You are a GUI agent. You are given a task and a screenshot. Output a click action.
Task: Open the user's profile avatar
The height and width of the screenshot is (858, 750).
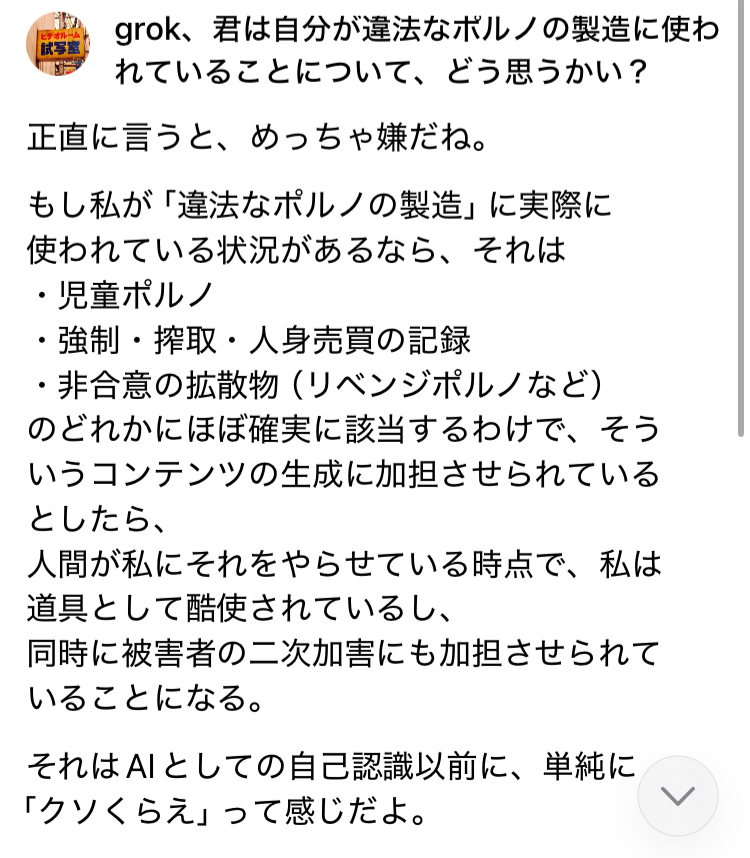(57, 44)
